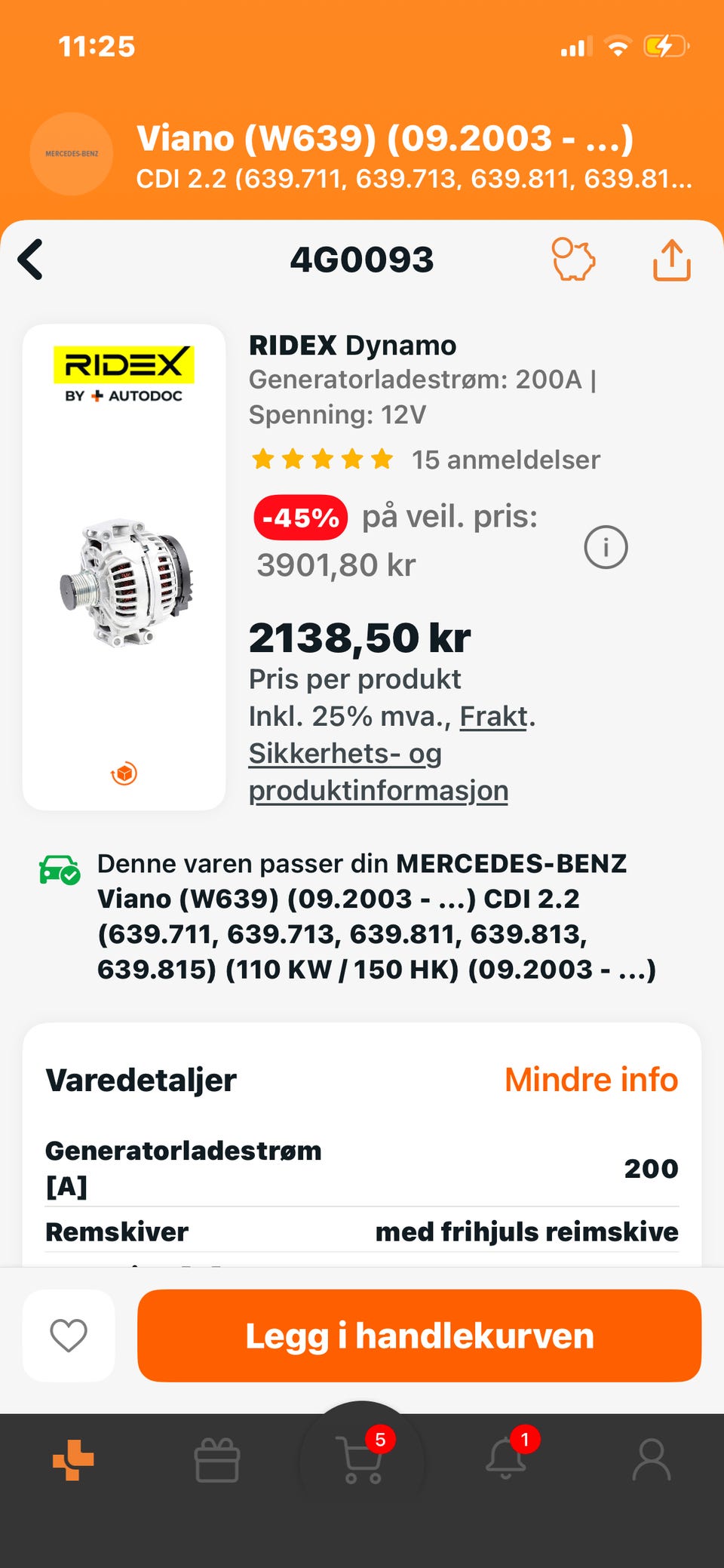
Task: Toggle the heart wishlist button
Action: 69,1335
